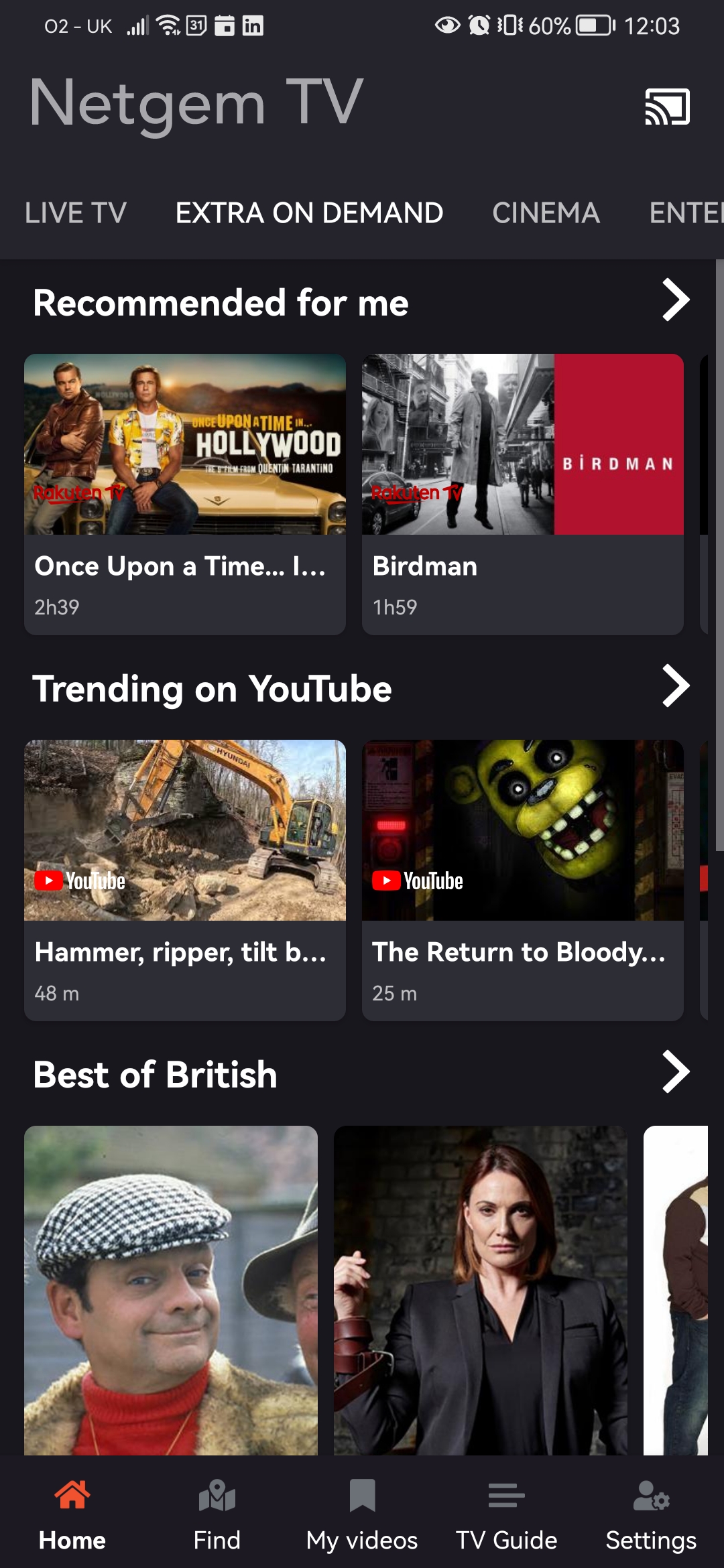Viewport: 724px width, 1568px height.
Task: Check the 60% battery indicator
Action: [x=551, y=25]
